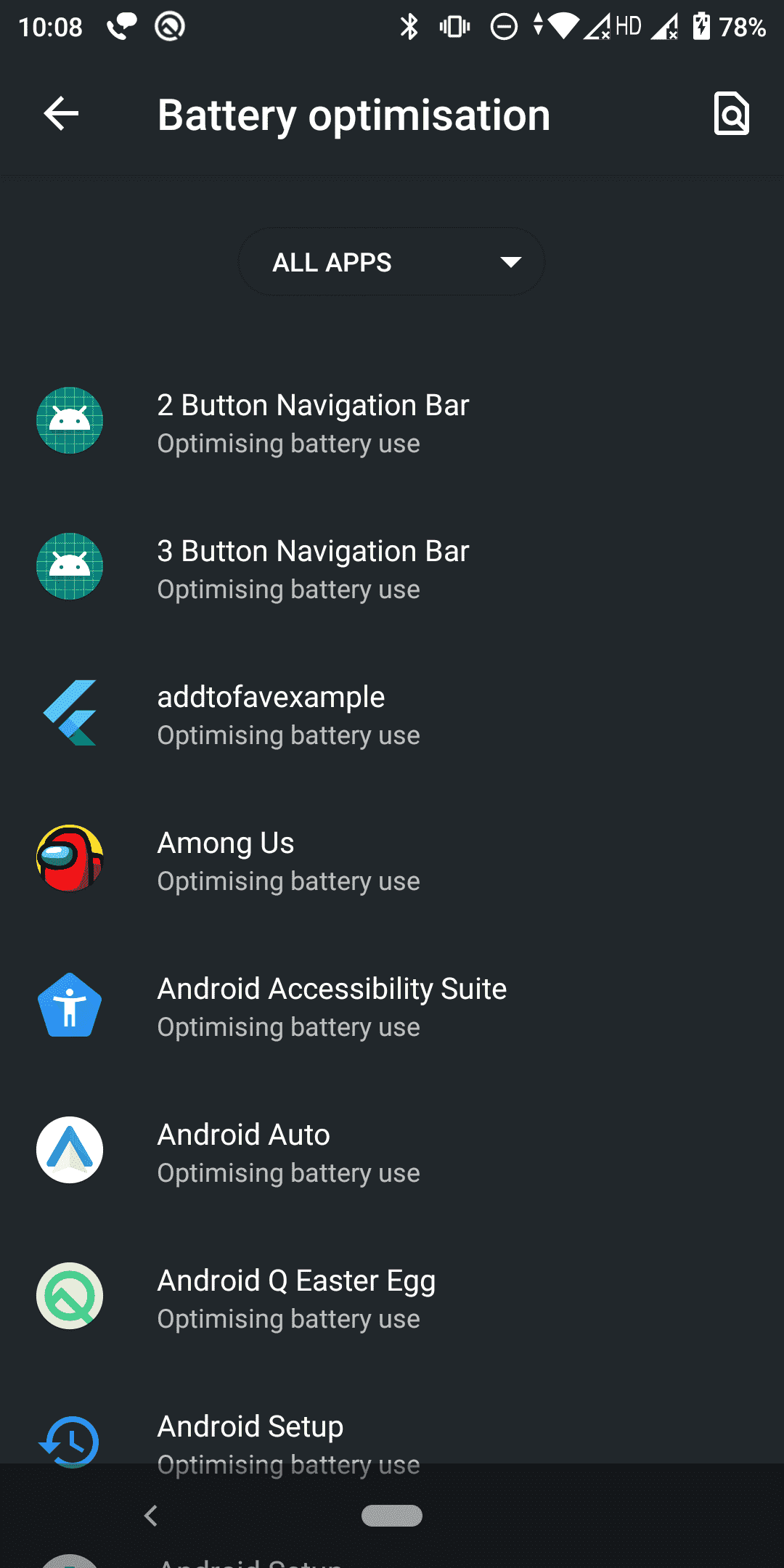Screen dimensions: 784x1568
Task: Open the search icon at top right
Action: pyautogui.click(x=732, y=113)
